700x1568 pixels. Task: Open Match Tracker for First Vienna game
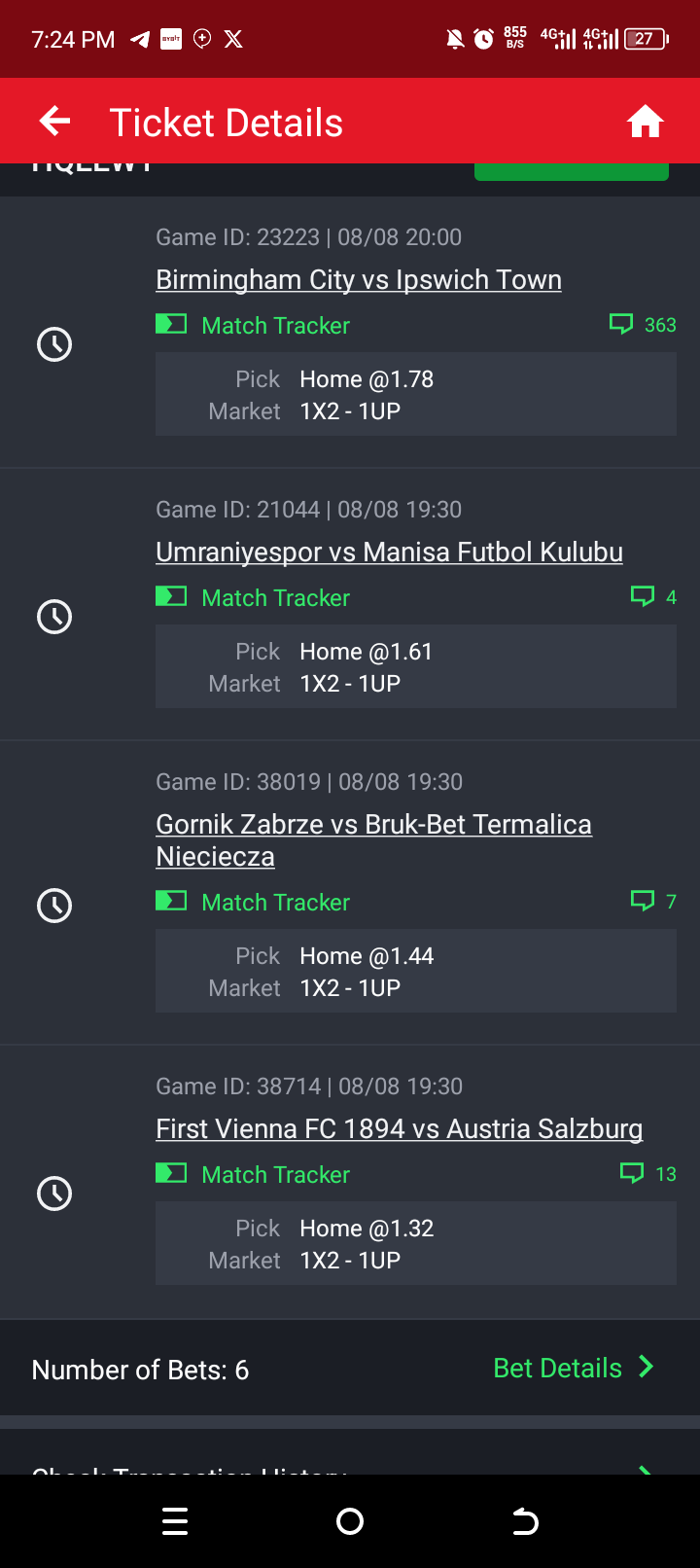tap(253, 1175)
